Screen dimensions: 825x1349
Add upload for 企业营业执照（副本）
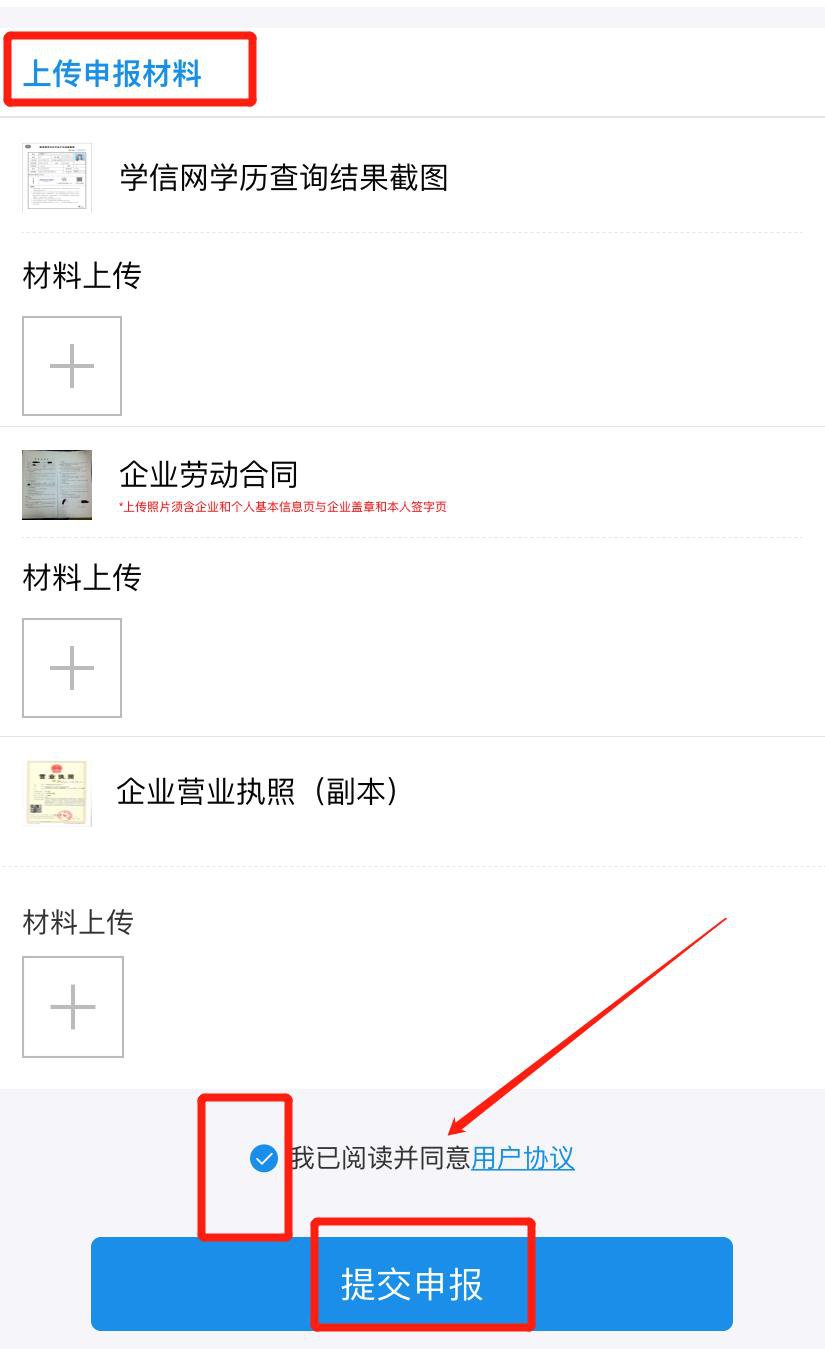tap(73, 1007)
